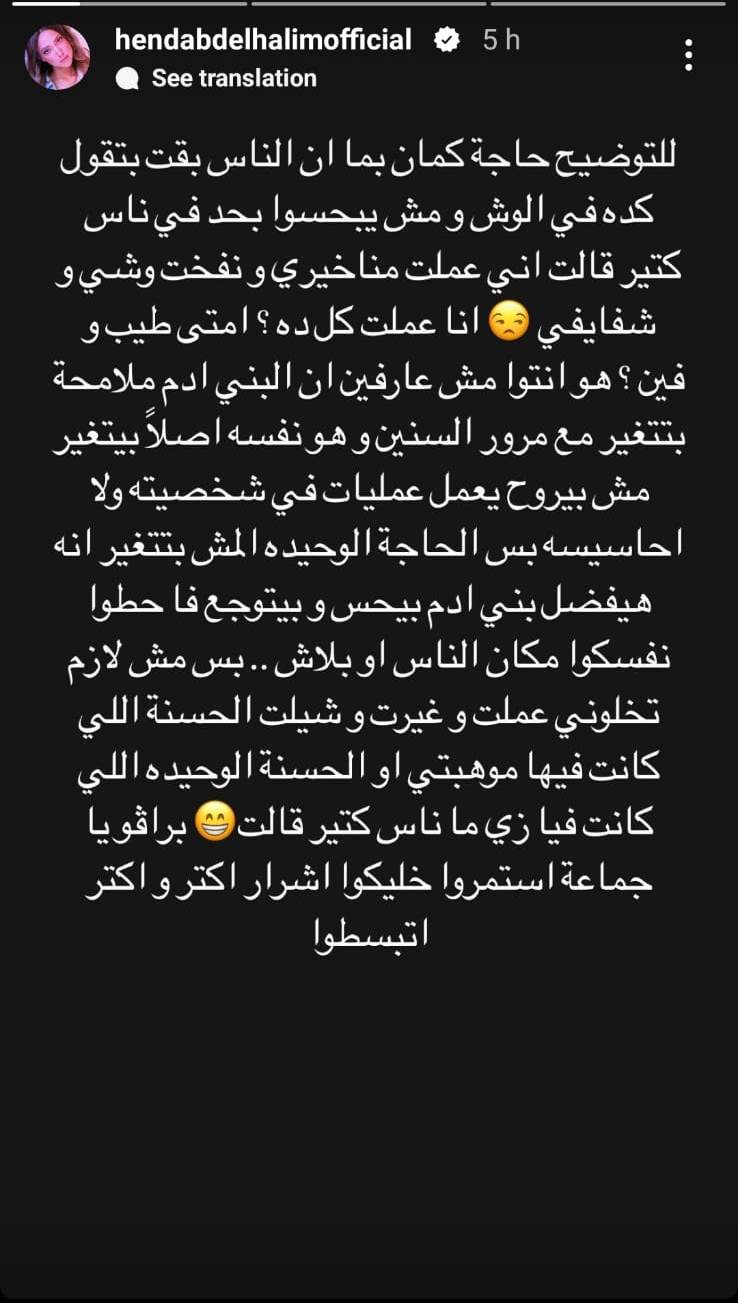Tap See translation for this story
Viewport: 738px width, 1303px height.
click(x=233, y=78)
